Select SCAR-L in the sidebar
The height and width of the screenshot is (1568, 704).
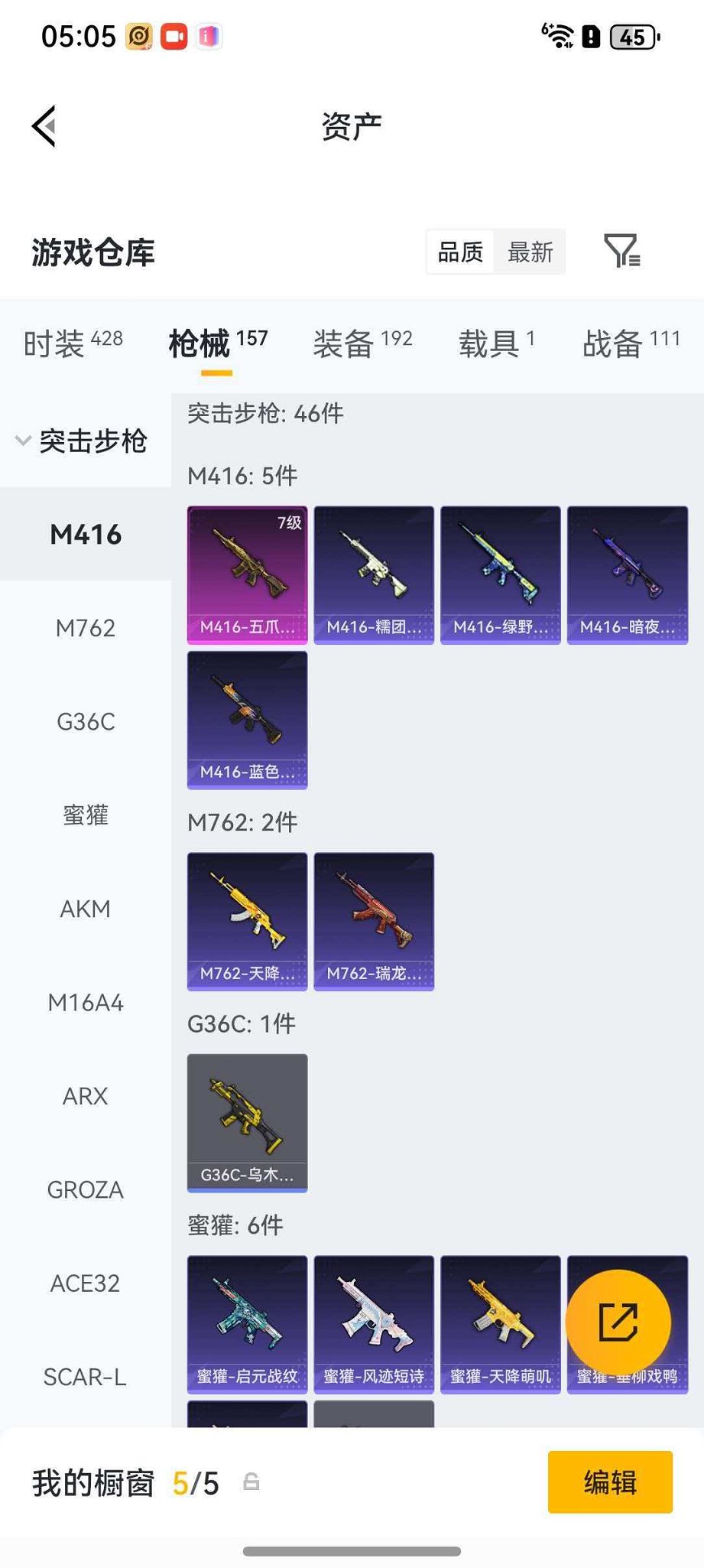point(84,1377)
